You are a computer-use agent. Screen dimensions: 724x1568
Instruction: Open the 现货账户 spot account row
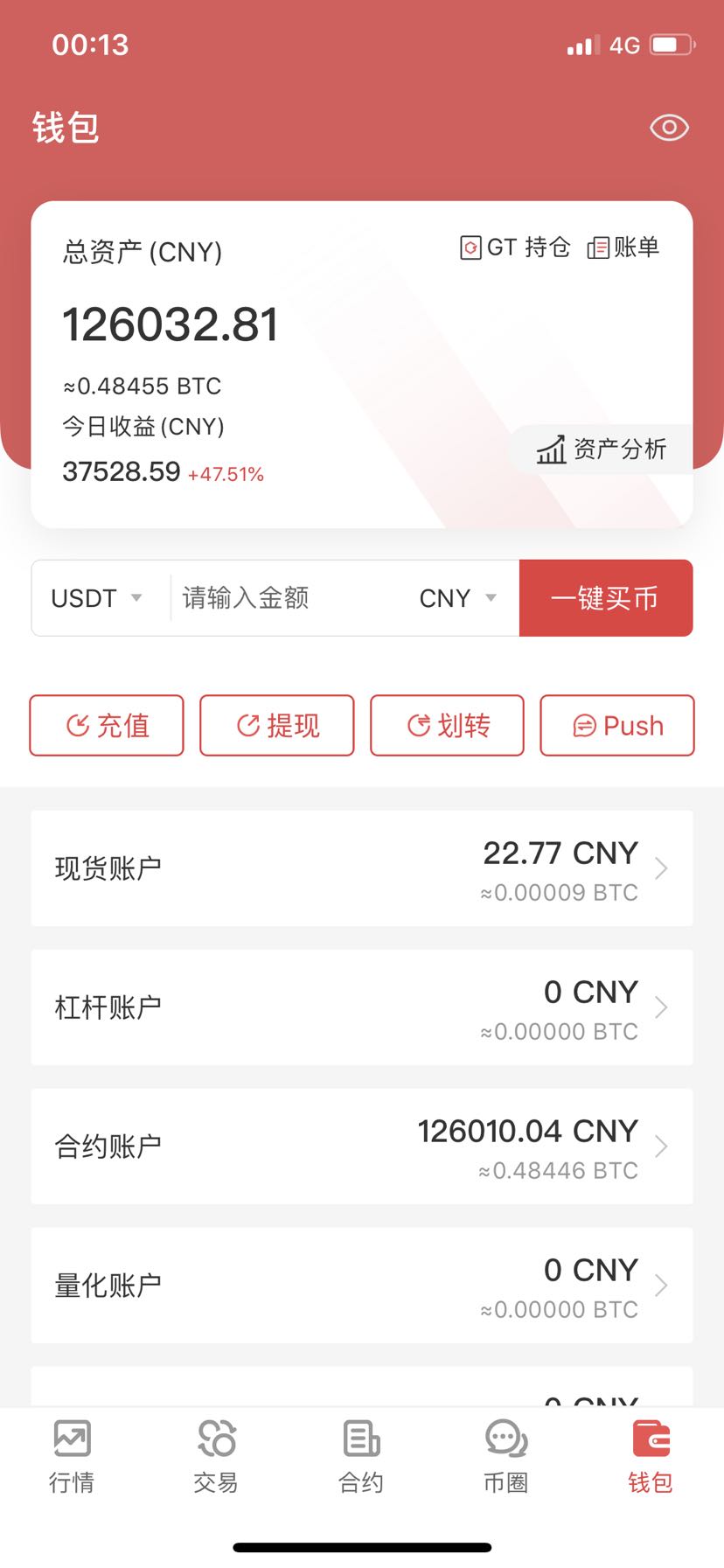click(362, 868)
